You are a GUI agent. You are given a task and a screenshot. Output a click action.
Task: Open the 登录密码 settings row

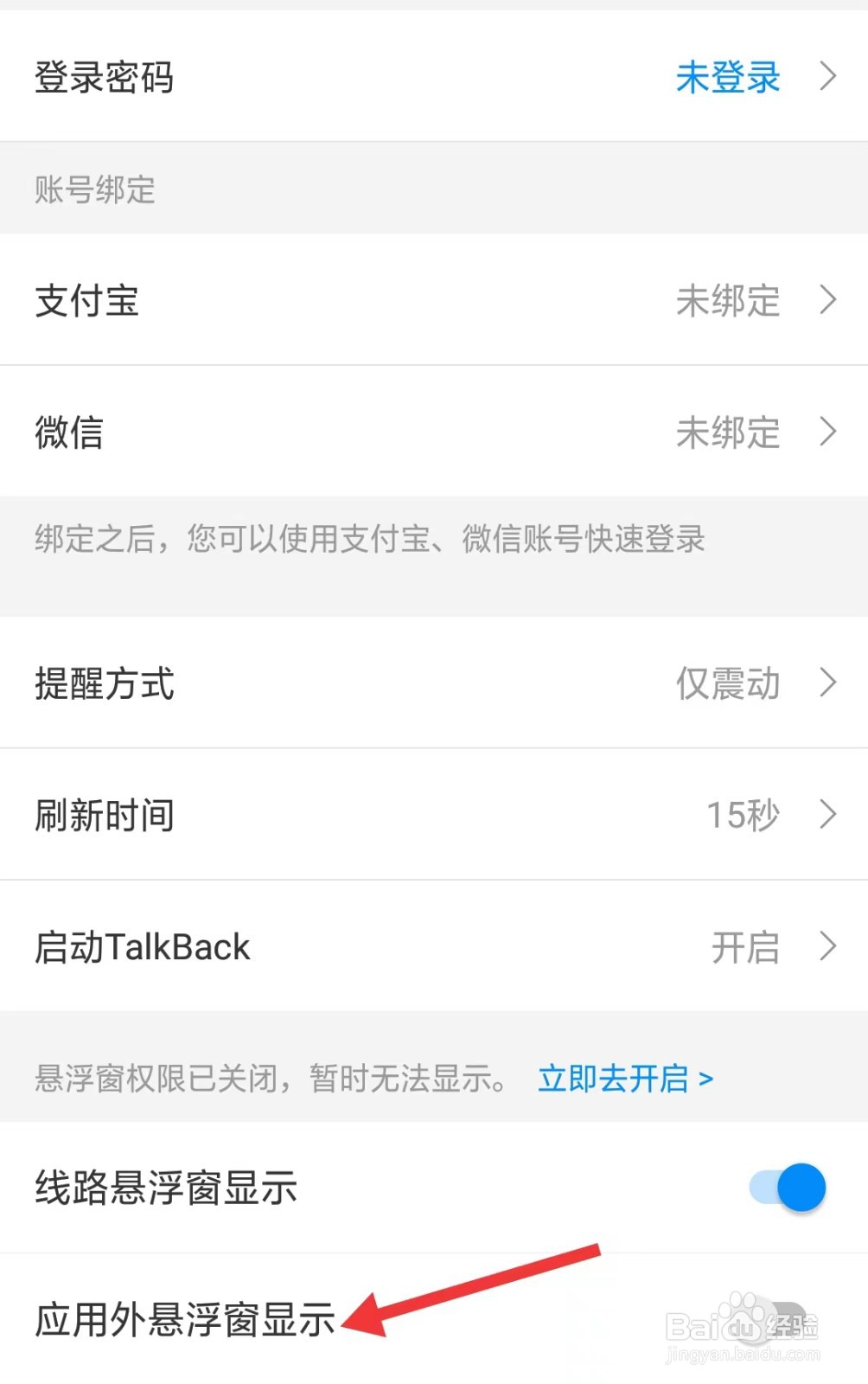[432, 76]
